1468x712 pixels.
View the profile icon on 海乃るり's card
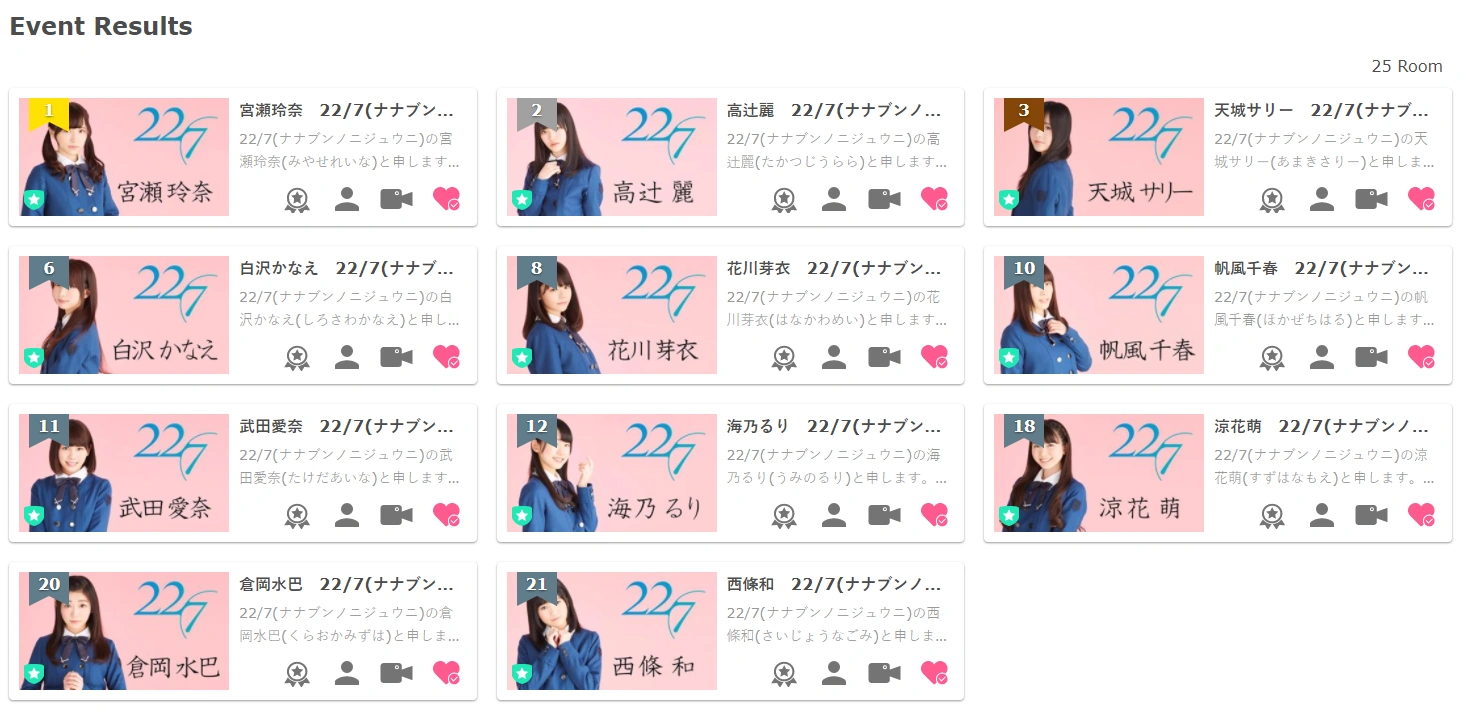point(834,515)
